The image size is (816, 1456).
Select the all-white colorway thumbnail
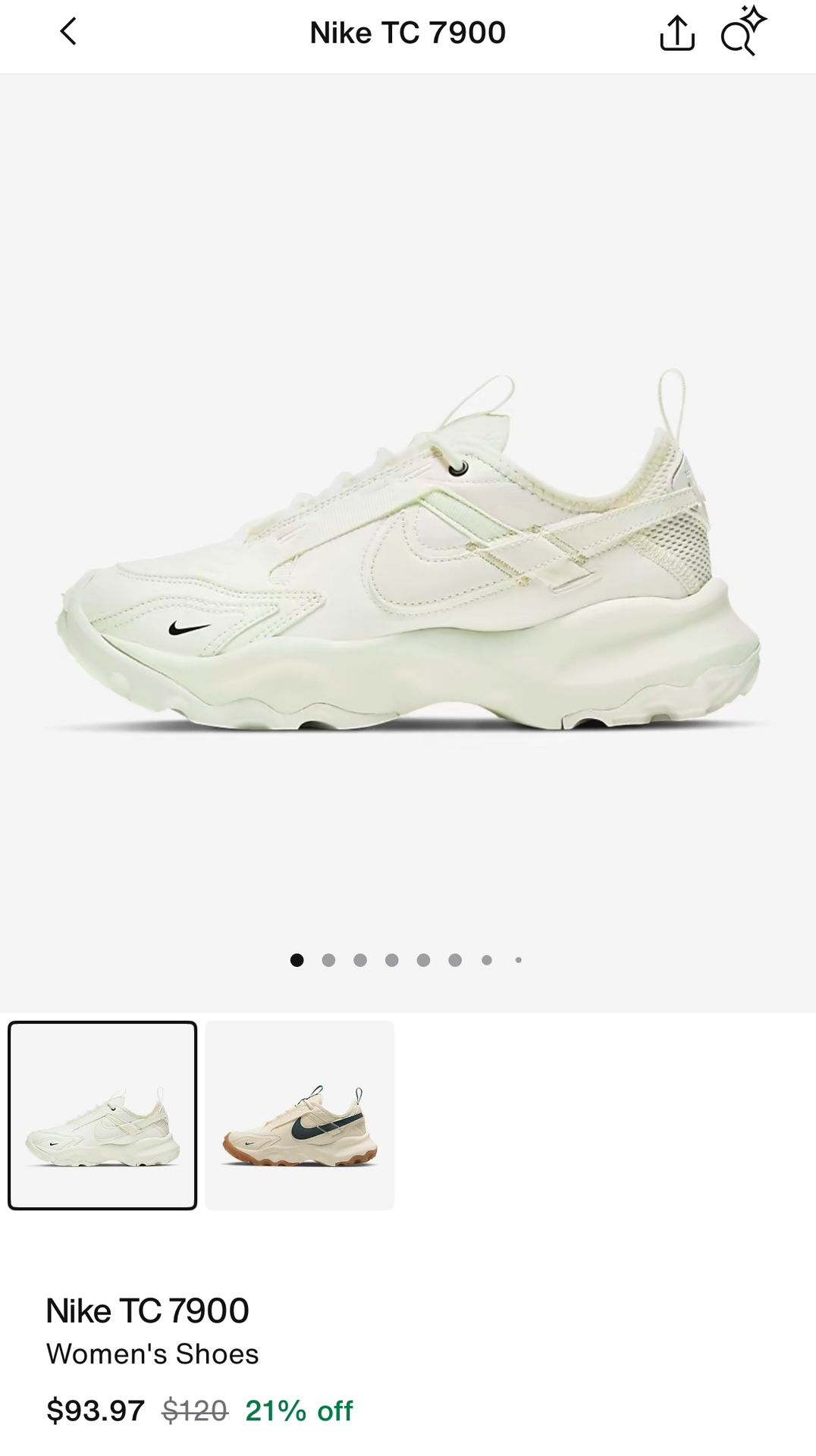(x=102, y=1116)
